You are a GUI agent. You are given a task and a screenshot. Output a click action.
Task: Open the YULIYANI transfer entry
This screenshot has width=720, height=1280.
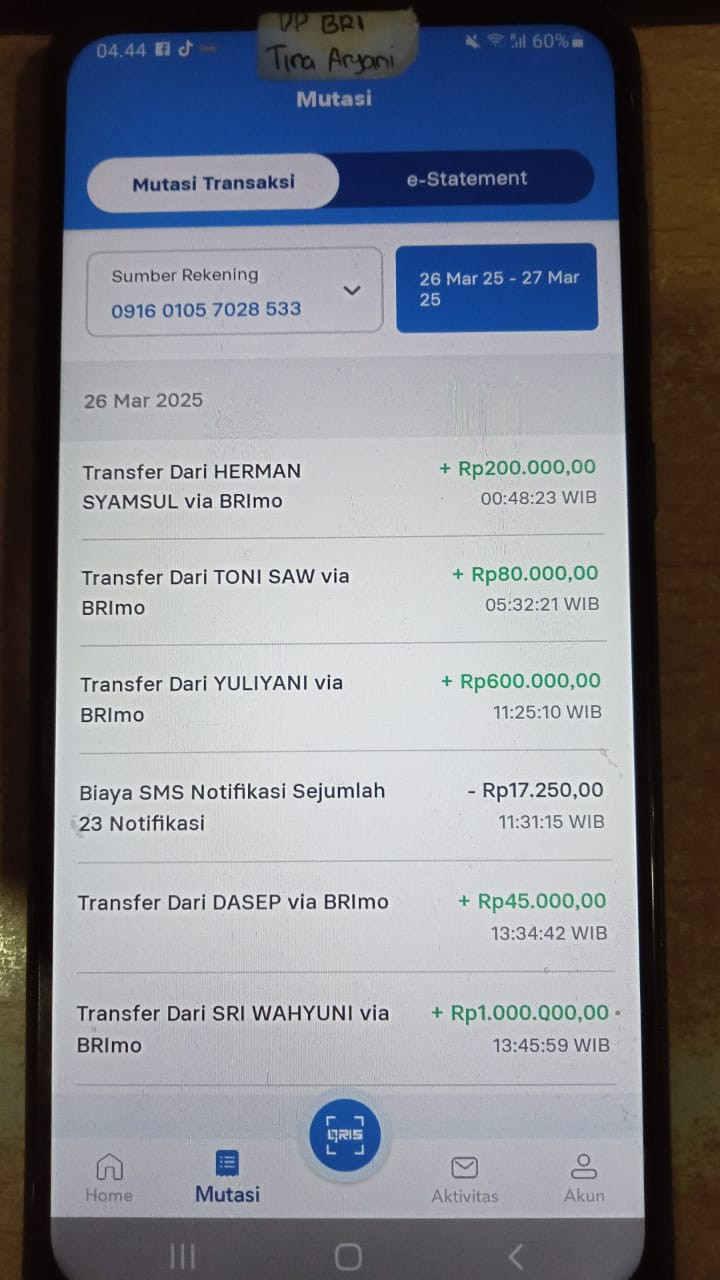coord(340,698)
